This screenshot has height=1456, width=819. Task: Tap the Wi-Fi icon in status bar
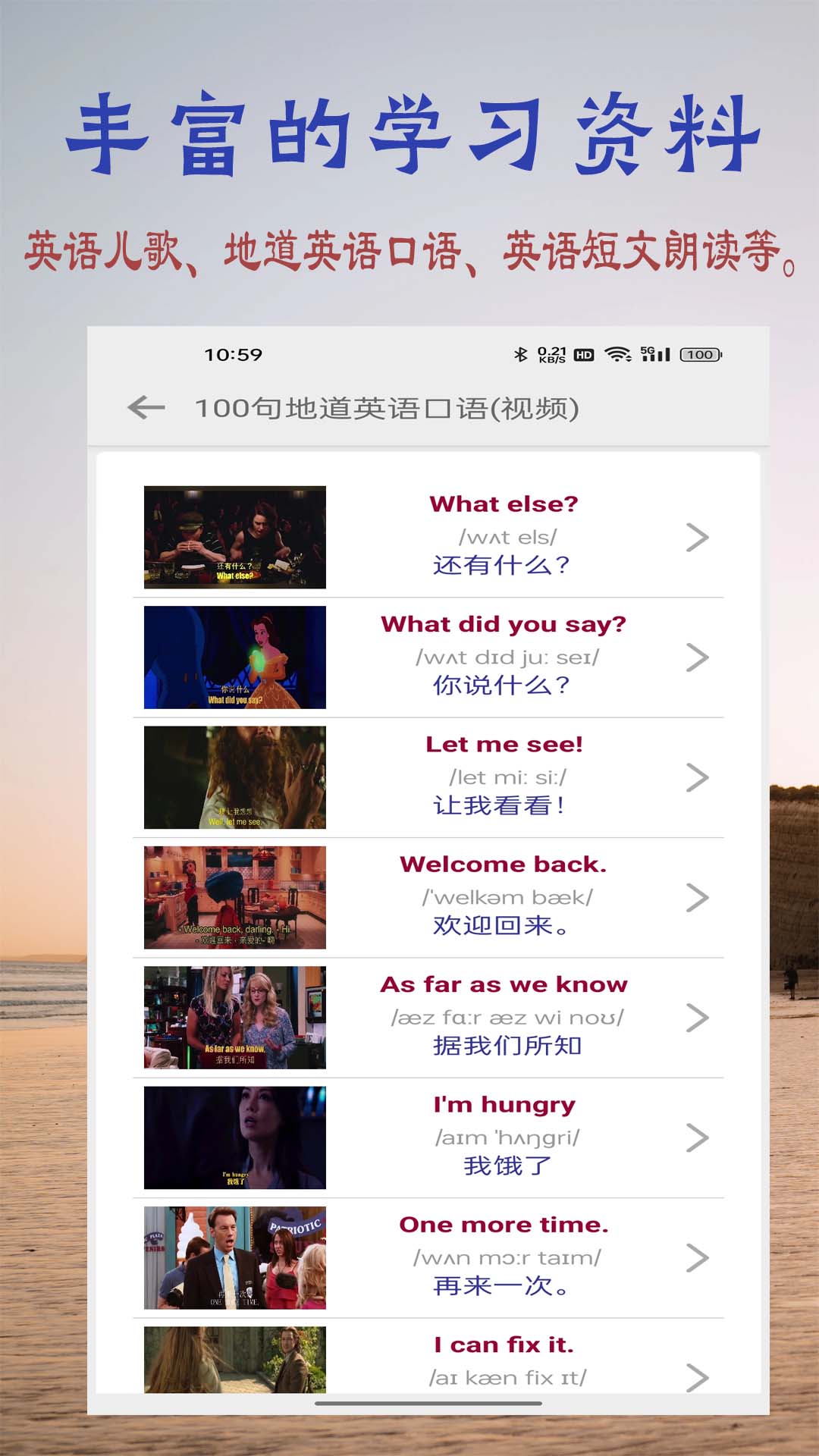[617, 353]
